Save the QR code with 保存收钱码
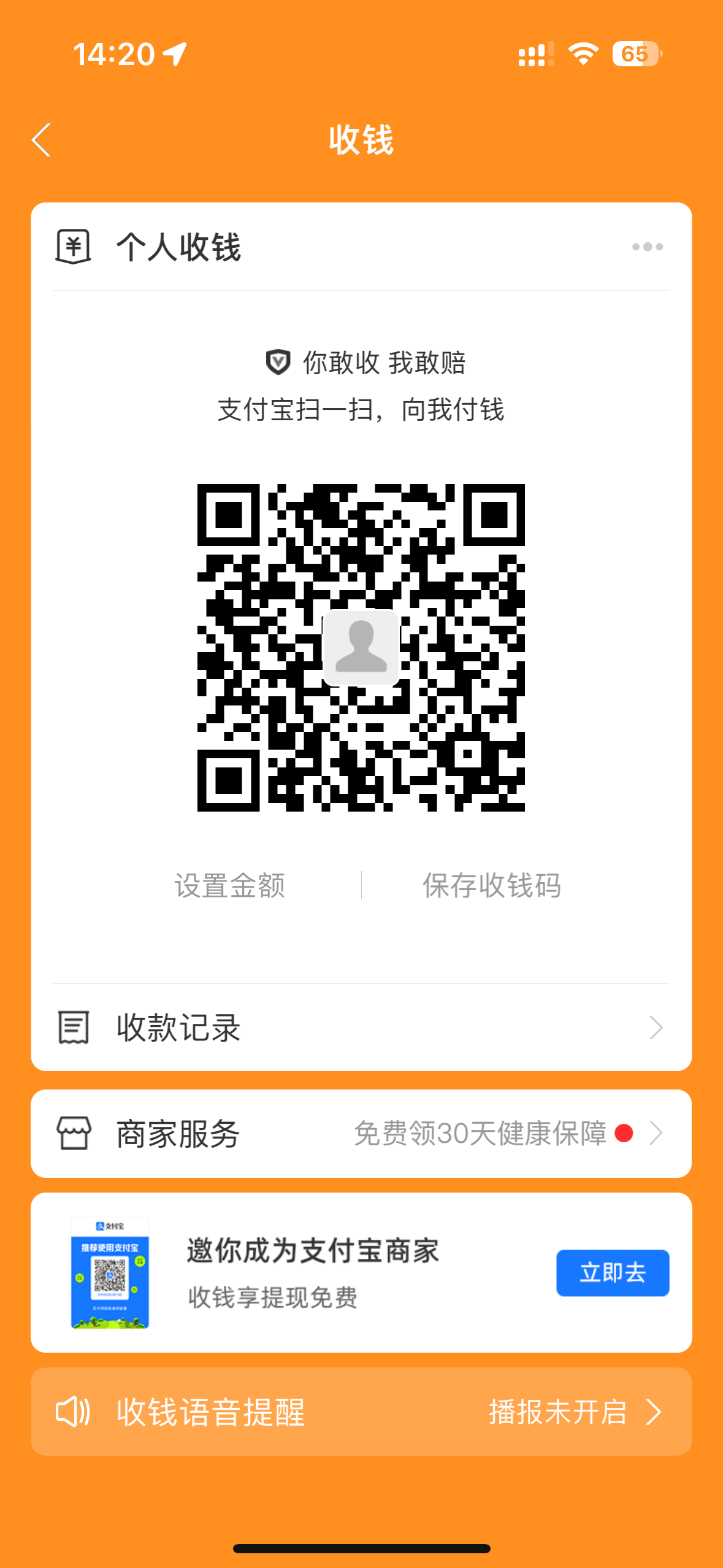The width and height of the screenshot is (723, 1568). click(x=491, y=885)
